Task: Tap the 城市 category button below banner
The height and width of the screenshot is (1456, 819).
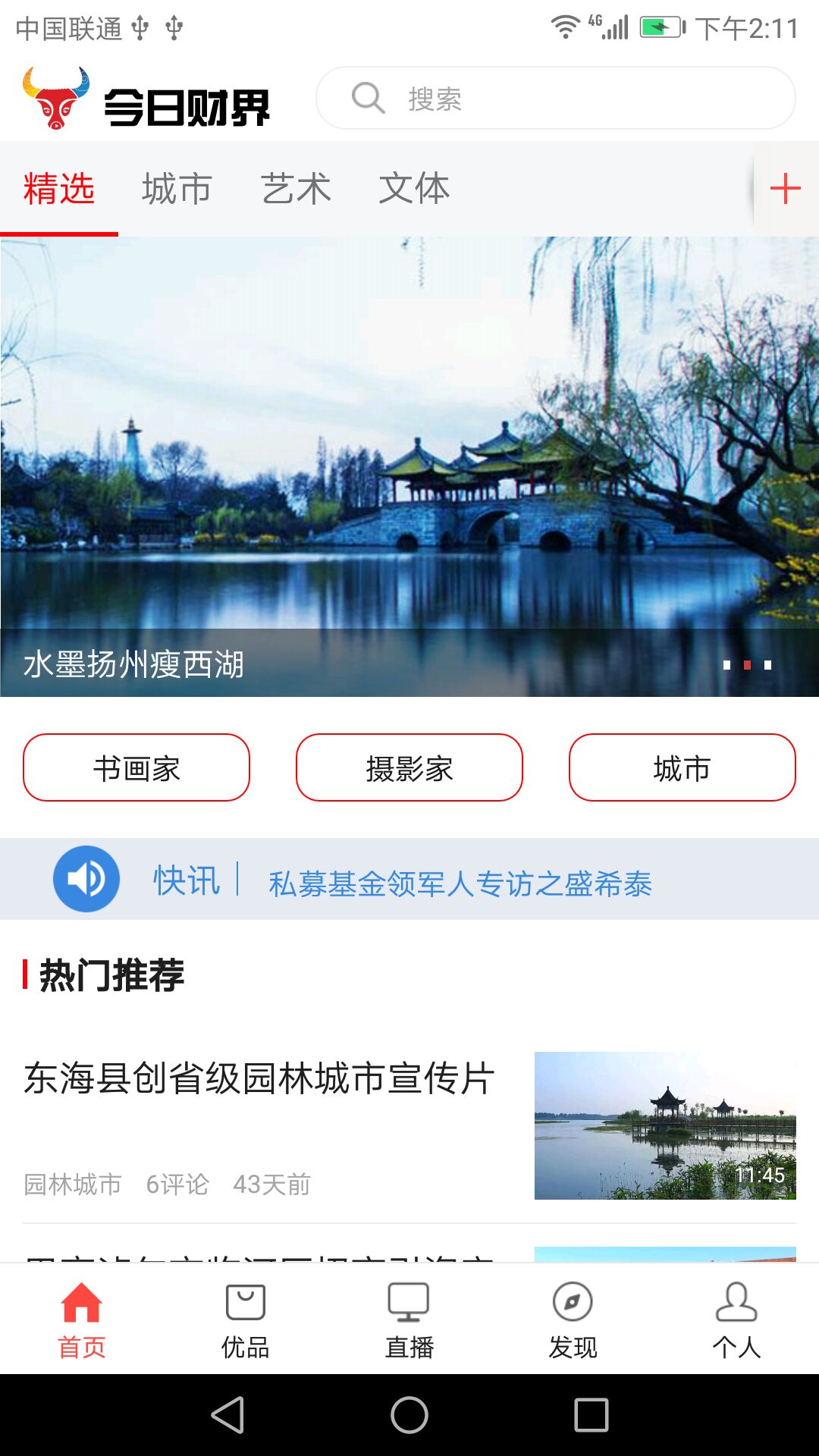Action: 682,767
